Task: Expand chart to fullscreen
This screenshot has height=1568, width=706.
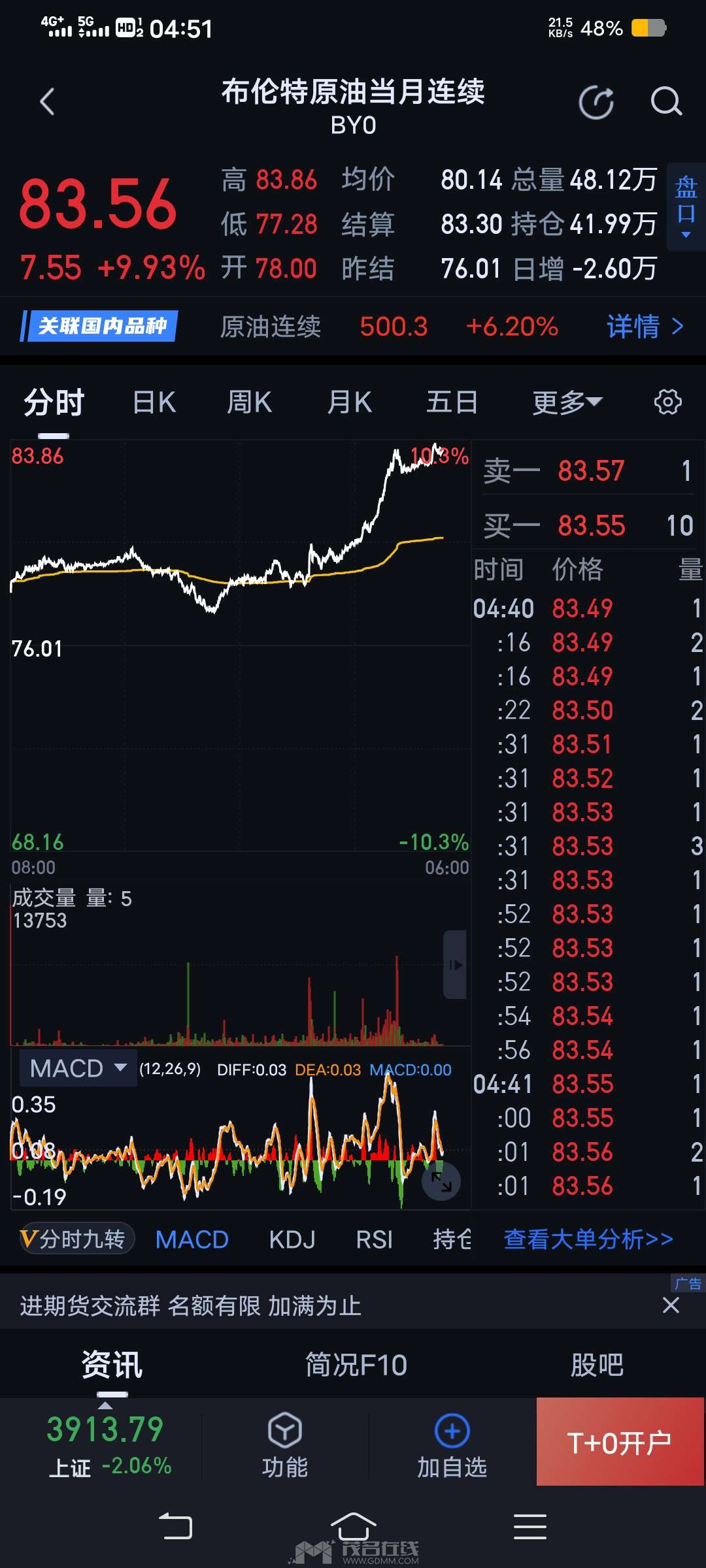Action: point(441,1181)
